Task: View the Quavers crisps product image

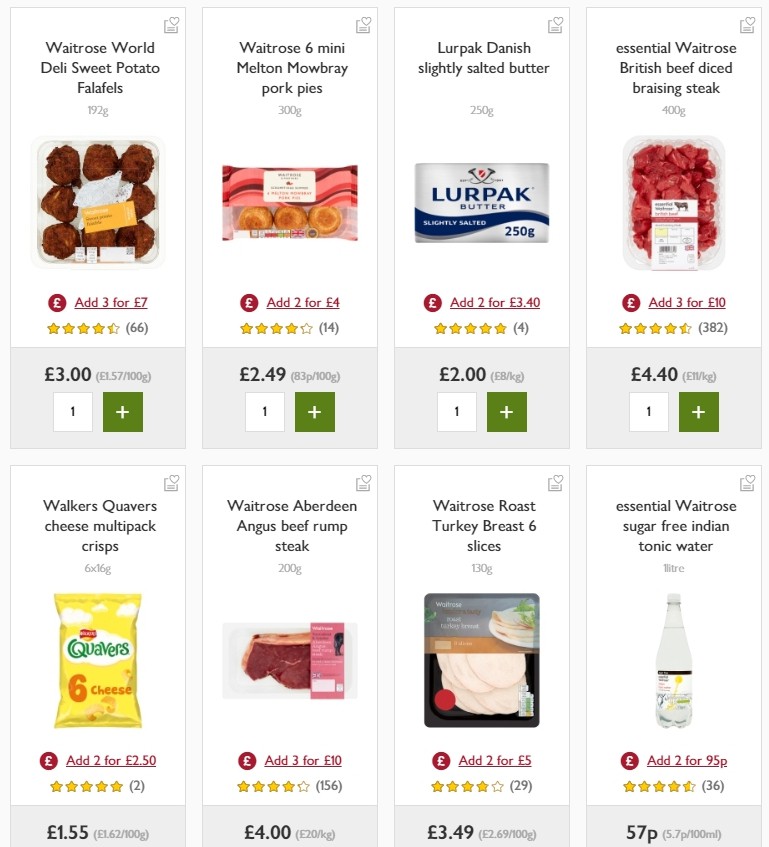Action: coord(98,659)
